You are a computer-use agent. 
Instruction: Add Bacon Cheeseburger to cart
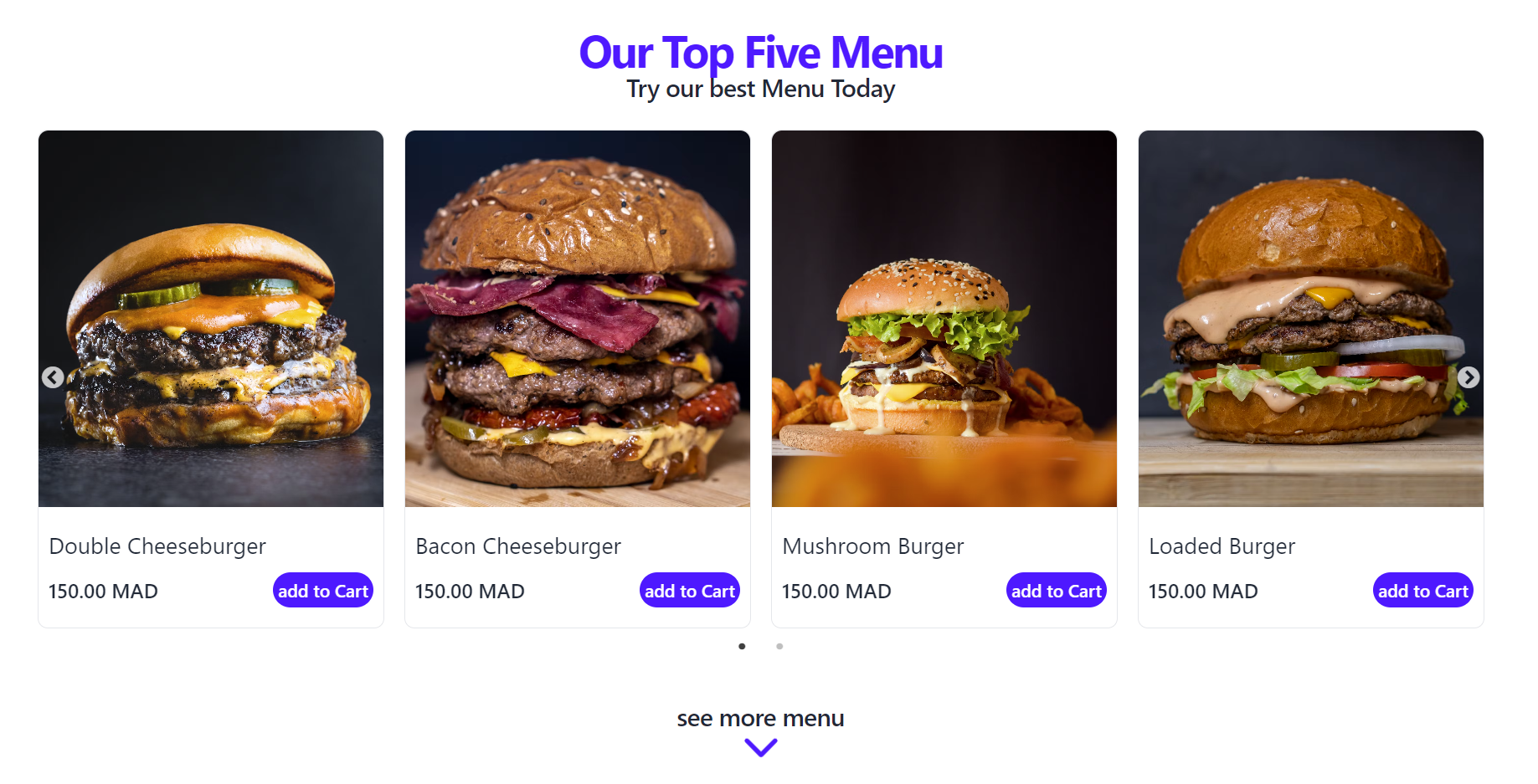click(689, 591)
